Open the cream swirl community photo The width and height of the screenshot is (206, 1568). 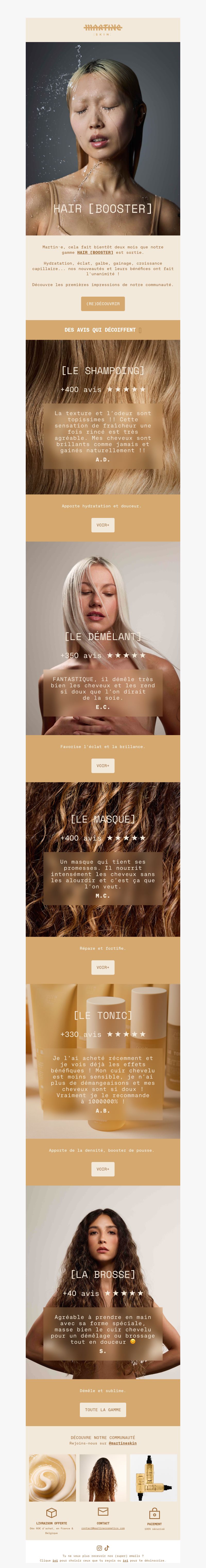52,1478
